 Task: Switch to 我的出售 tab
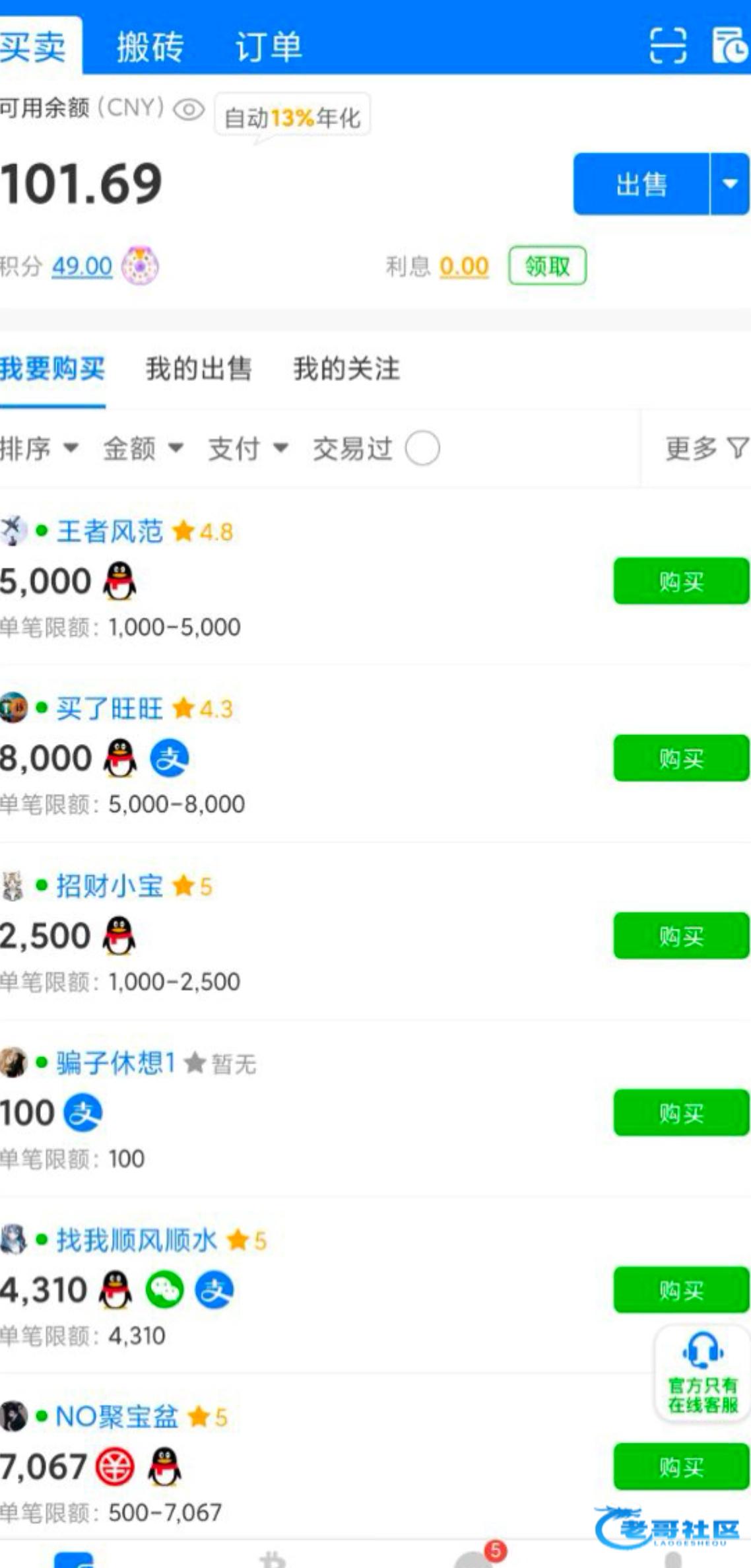point(199,368)
